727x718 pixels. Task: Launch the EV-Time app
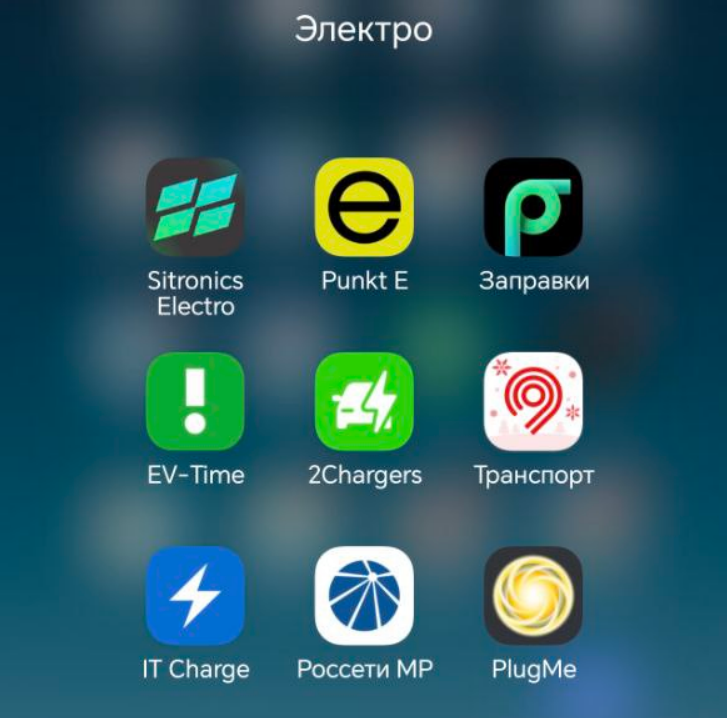(x=195, y=401)
